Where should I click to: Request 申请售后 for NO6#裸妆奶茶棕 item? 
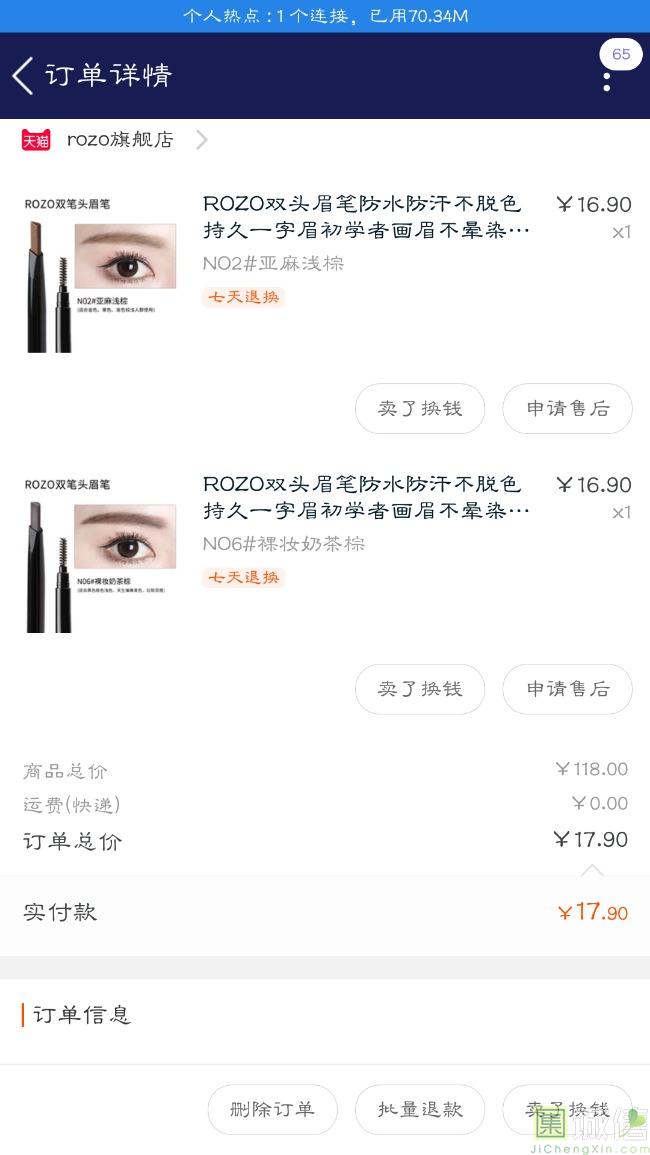567,689
